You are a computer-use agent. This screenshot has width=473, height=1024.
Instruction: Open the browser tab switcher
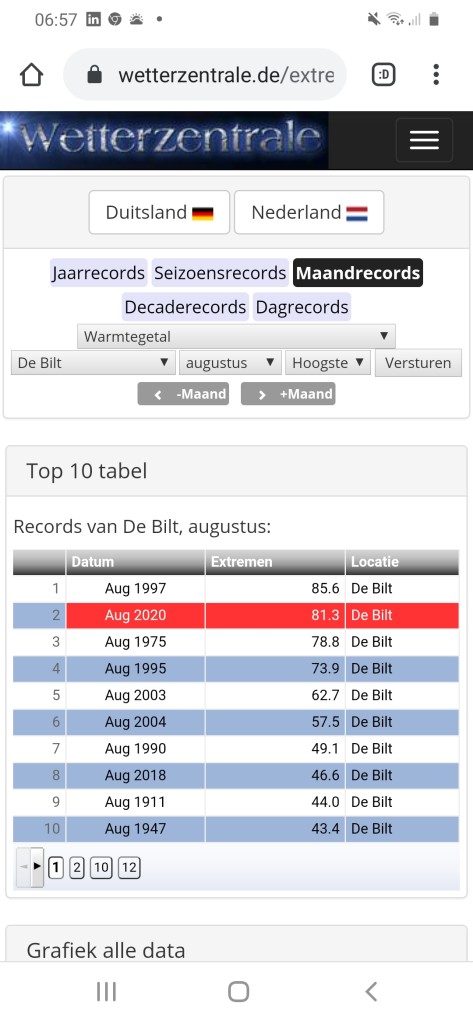tap(383, 75)
